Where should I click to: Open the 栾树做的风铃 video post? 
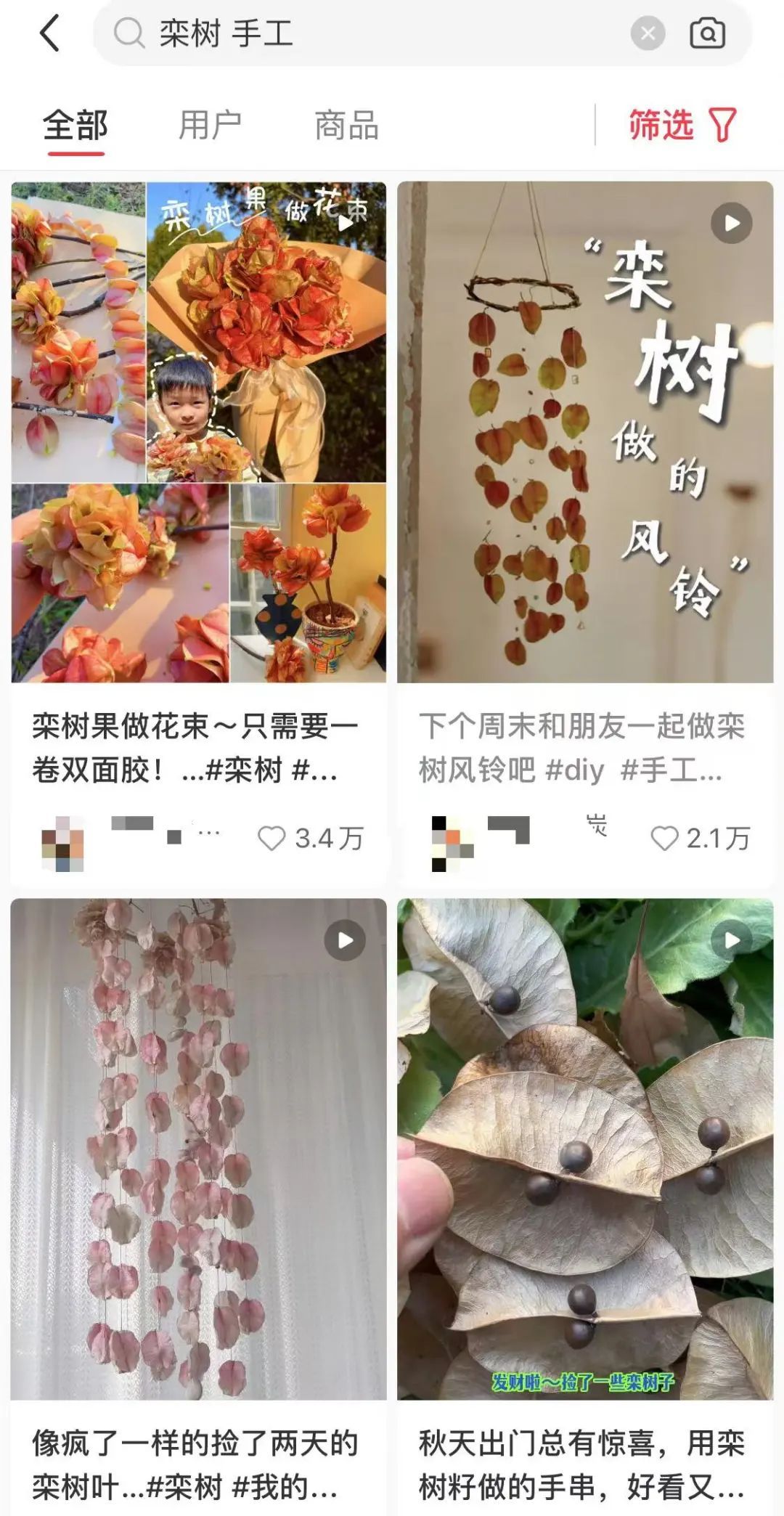[585, 432]
